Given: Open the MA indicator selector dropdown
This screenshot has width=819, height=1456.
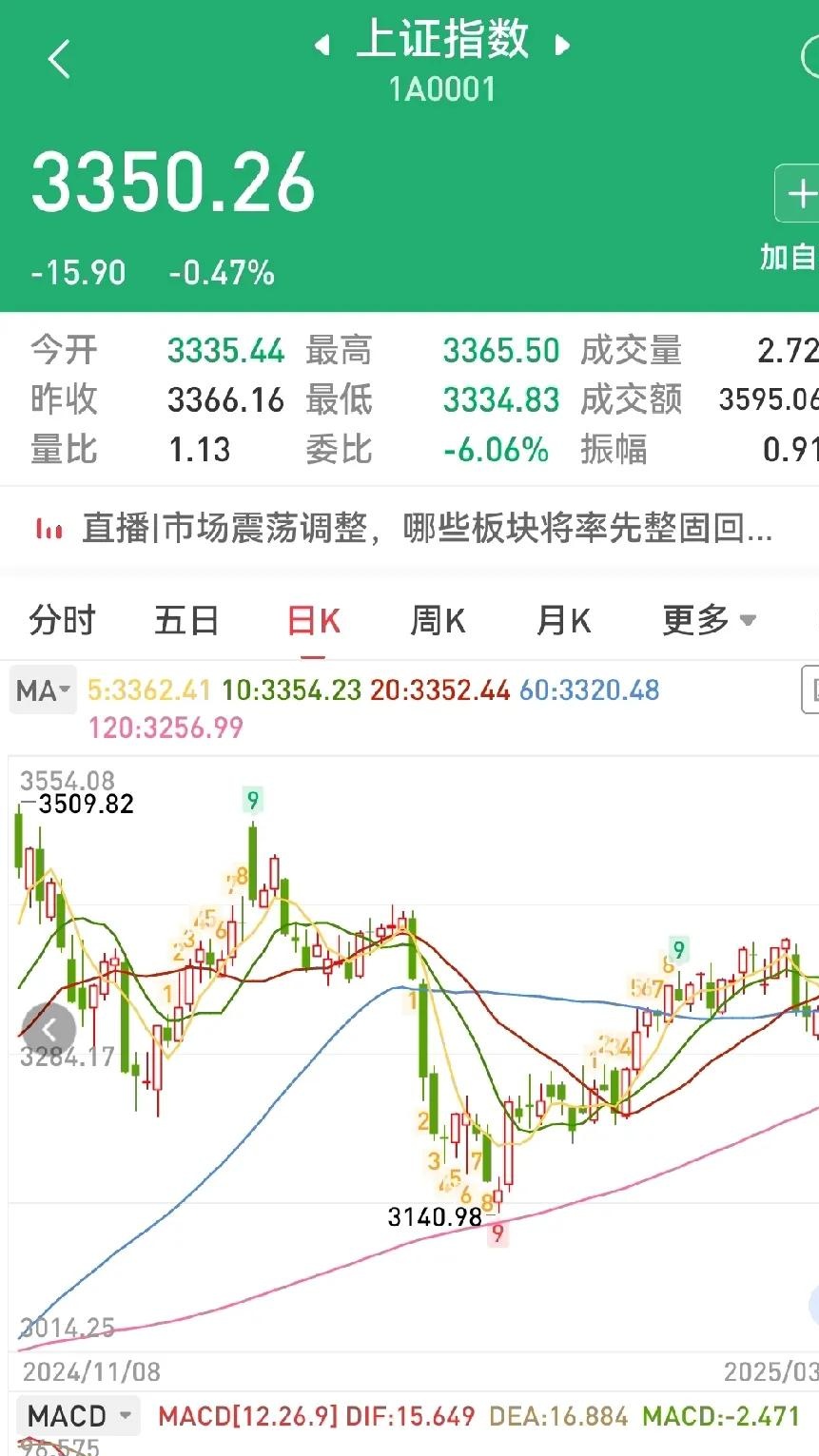Looking at the screenshot, I should [42, 691].
